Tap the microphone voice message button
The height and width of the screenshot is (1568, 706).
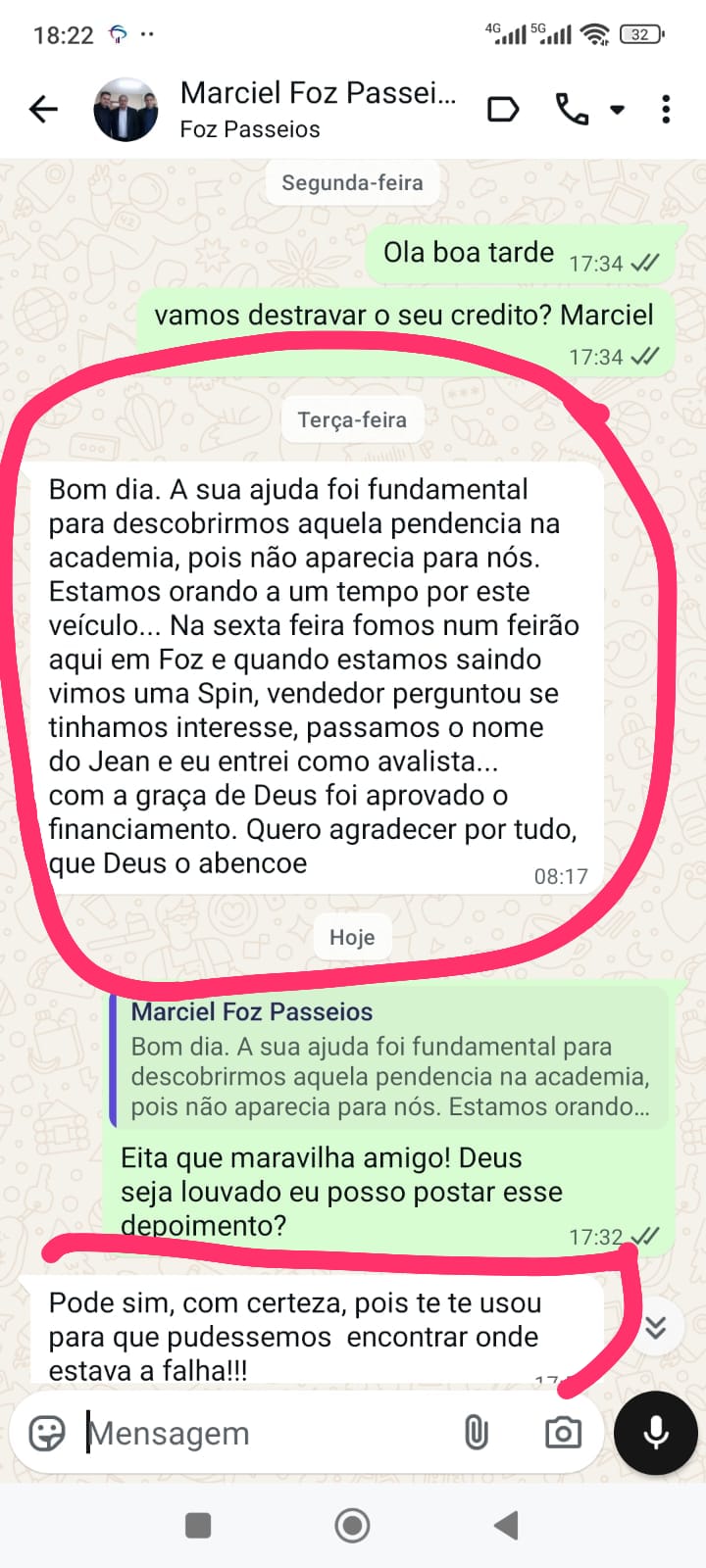click(655, 1433)
